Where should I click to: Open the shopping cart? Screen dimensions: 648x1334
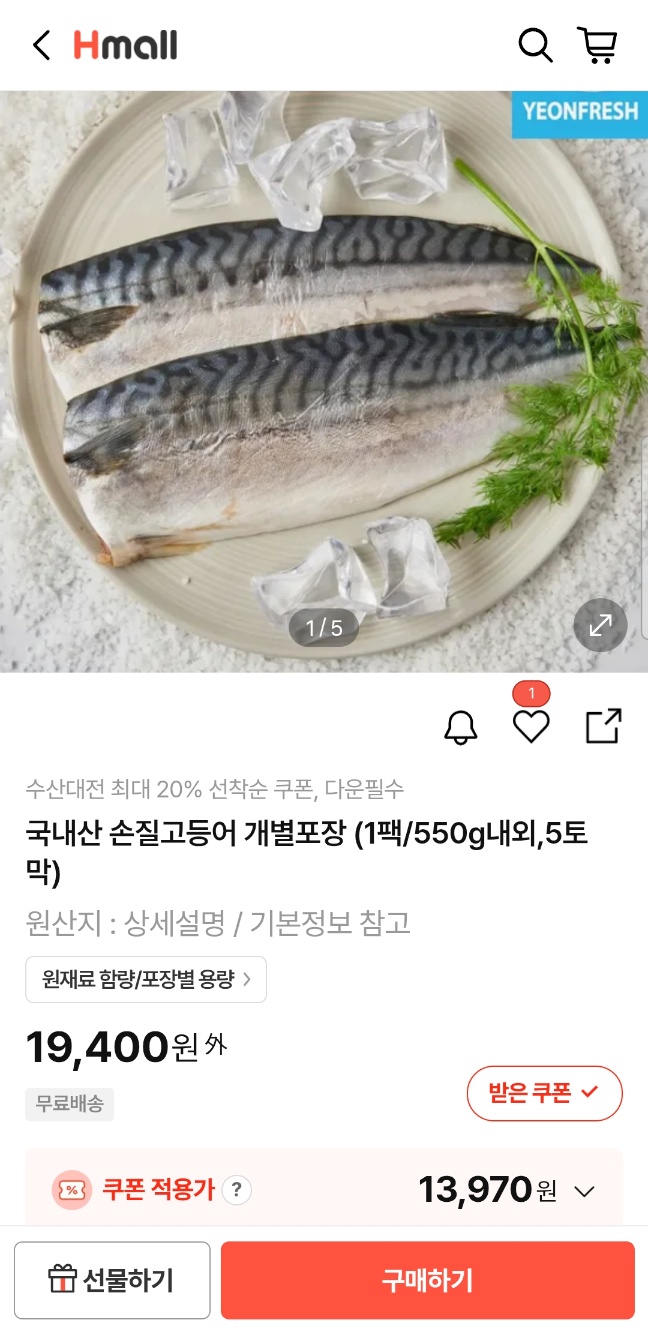[598, 45]
